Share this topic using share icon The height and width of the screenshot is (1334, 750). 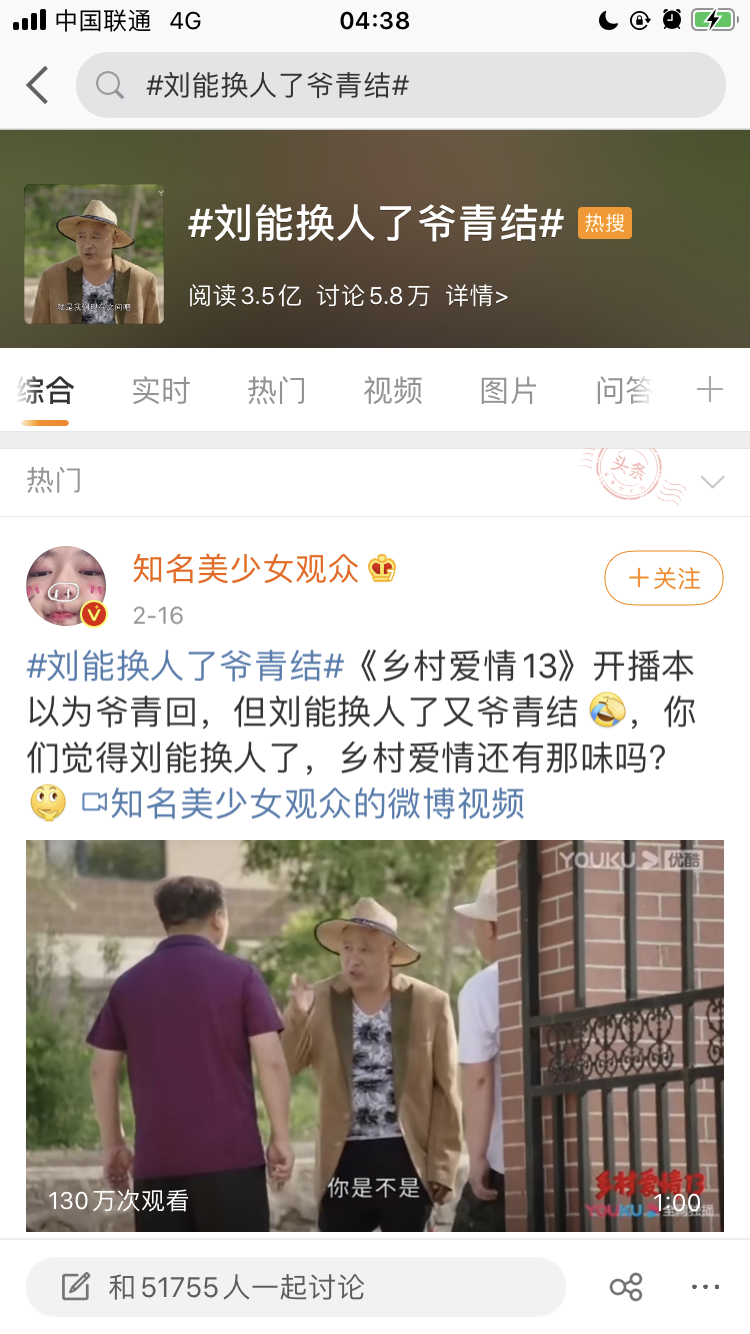(x=626, y=1287)
